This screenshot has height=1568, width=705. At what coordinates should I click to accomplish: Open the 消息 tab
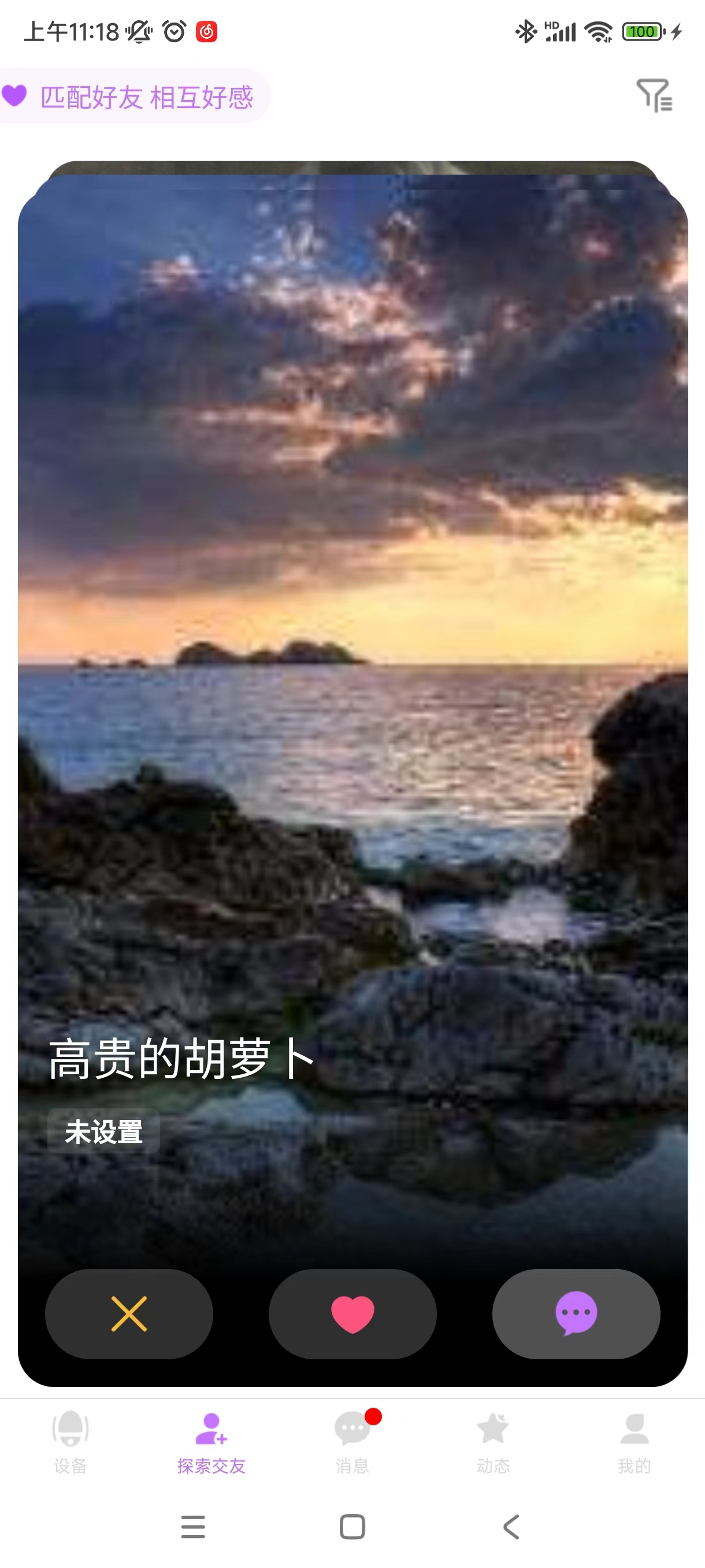click(x=352, y=1441)
